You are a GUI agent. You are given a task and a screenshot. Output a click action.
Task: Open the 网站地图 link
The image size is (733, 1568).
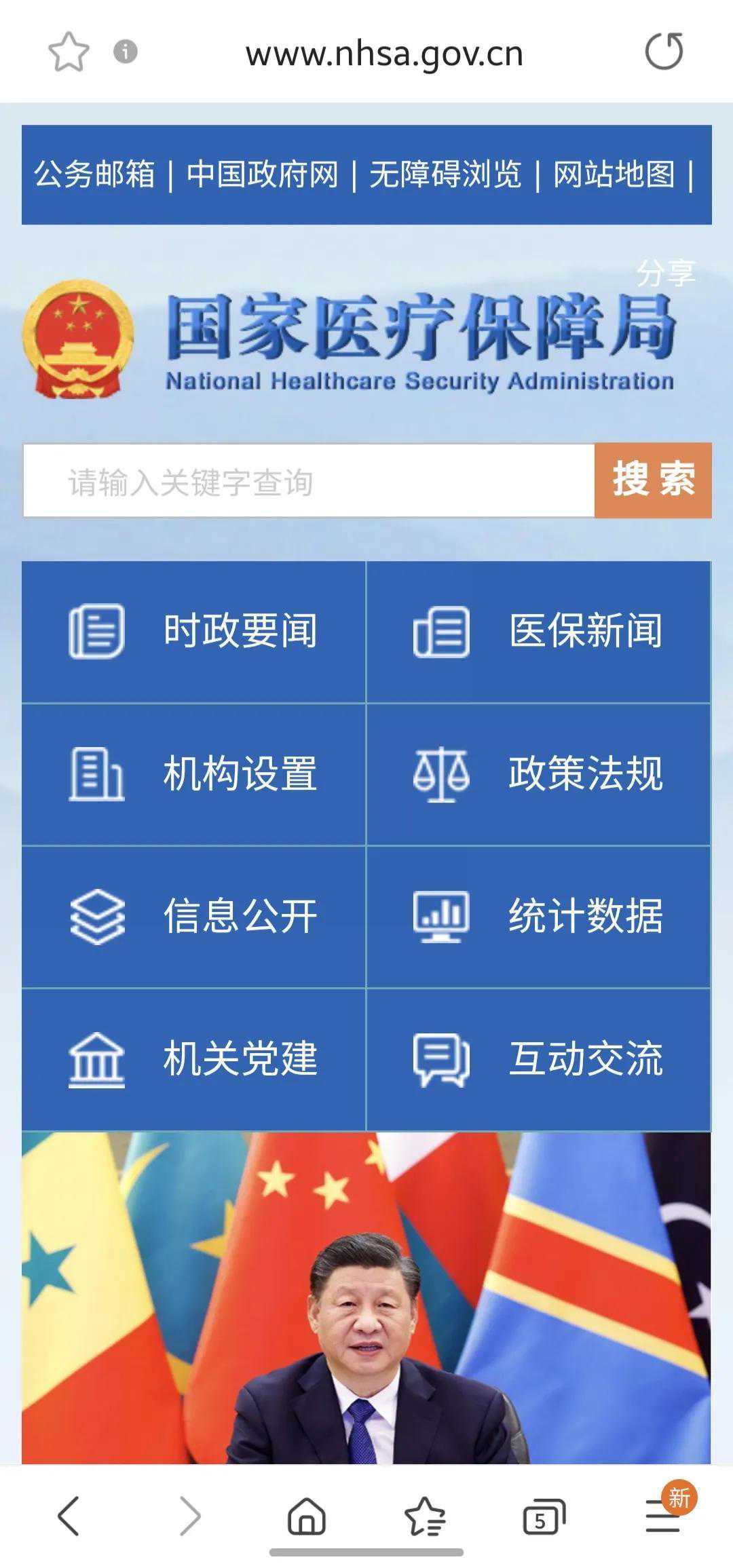pyautogui.click(x=614, y=174)
